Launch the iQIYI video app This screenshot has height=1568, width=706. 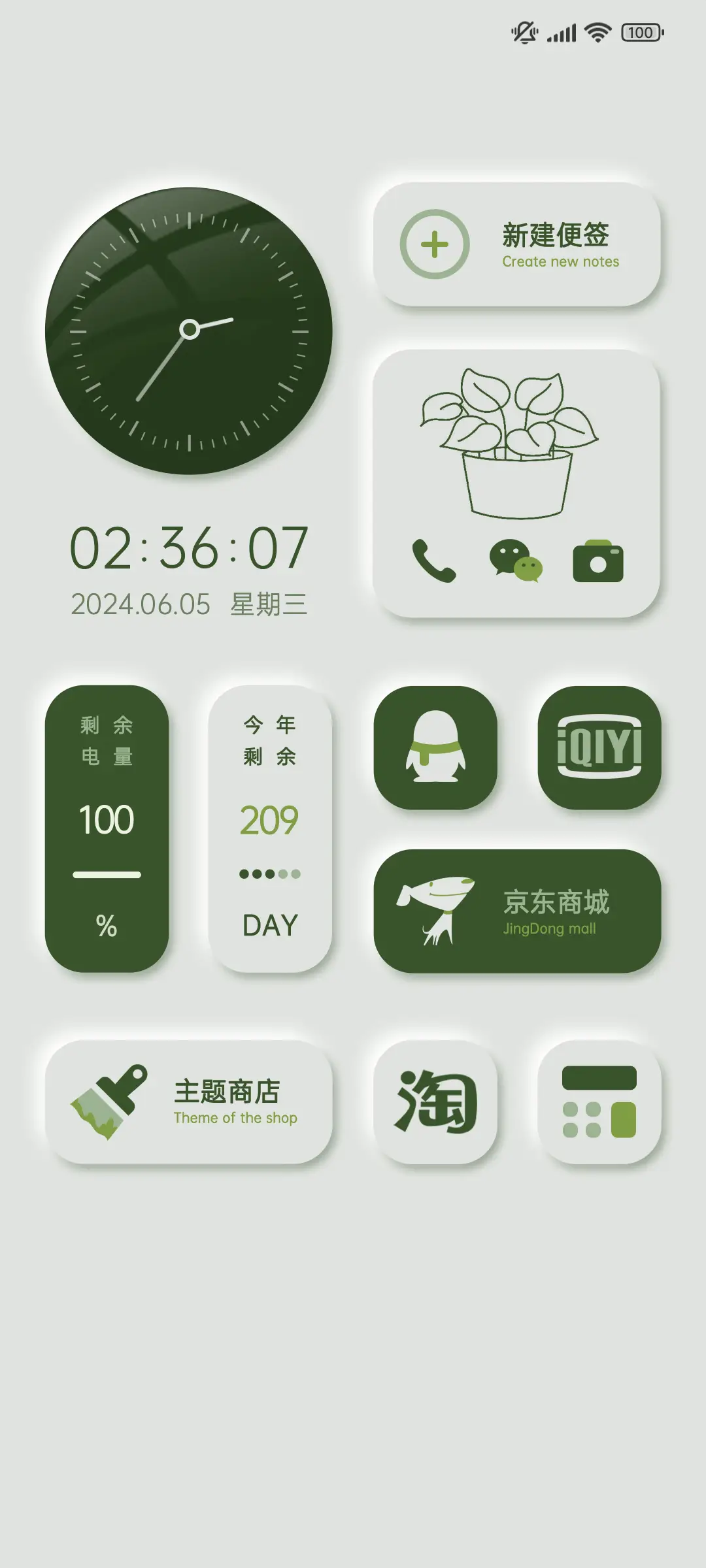pyautogui.click(x=599, y=747)
